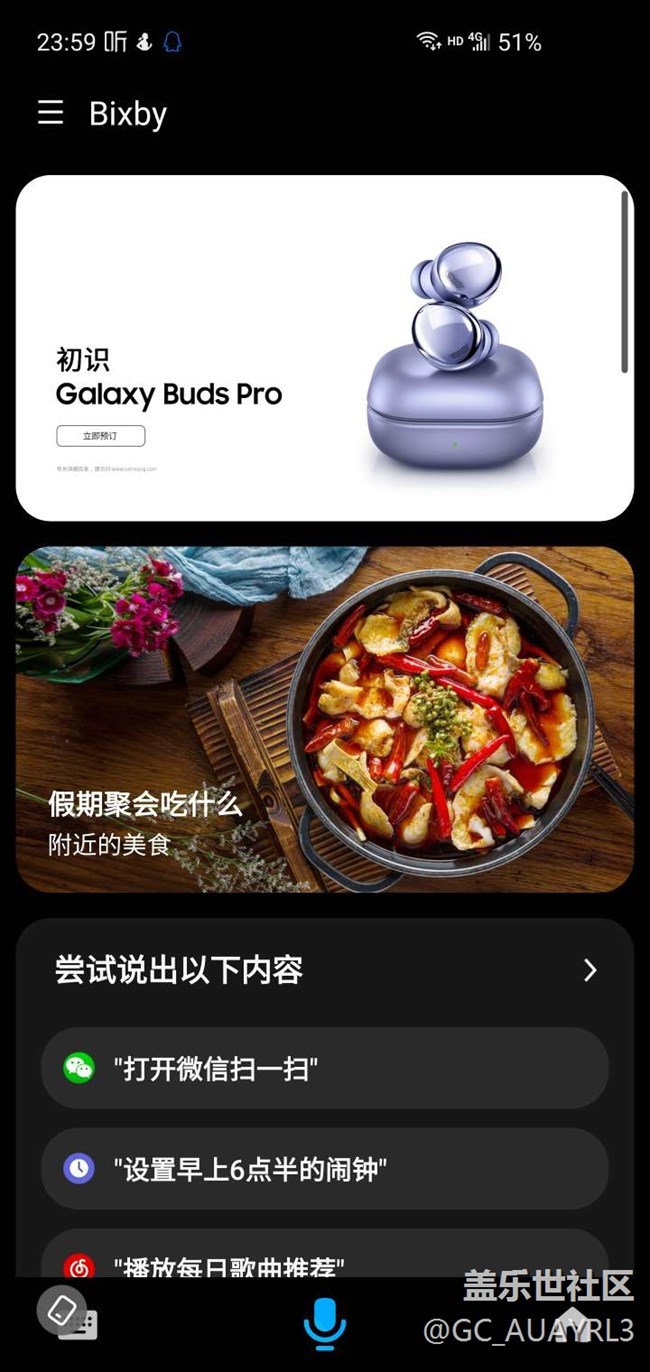Viewport: 650px width, 1372px height.
Task: Choose the "设置早上6点半的闹钟" suggestion
Action: click(324, 1168)
